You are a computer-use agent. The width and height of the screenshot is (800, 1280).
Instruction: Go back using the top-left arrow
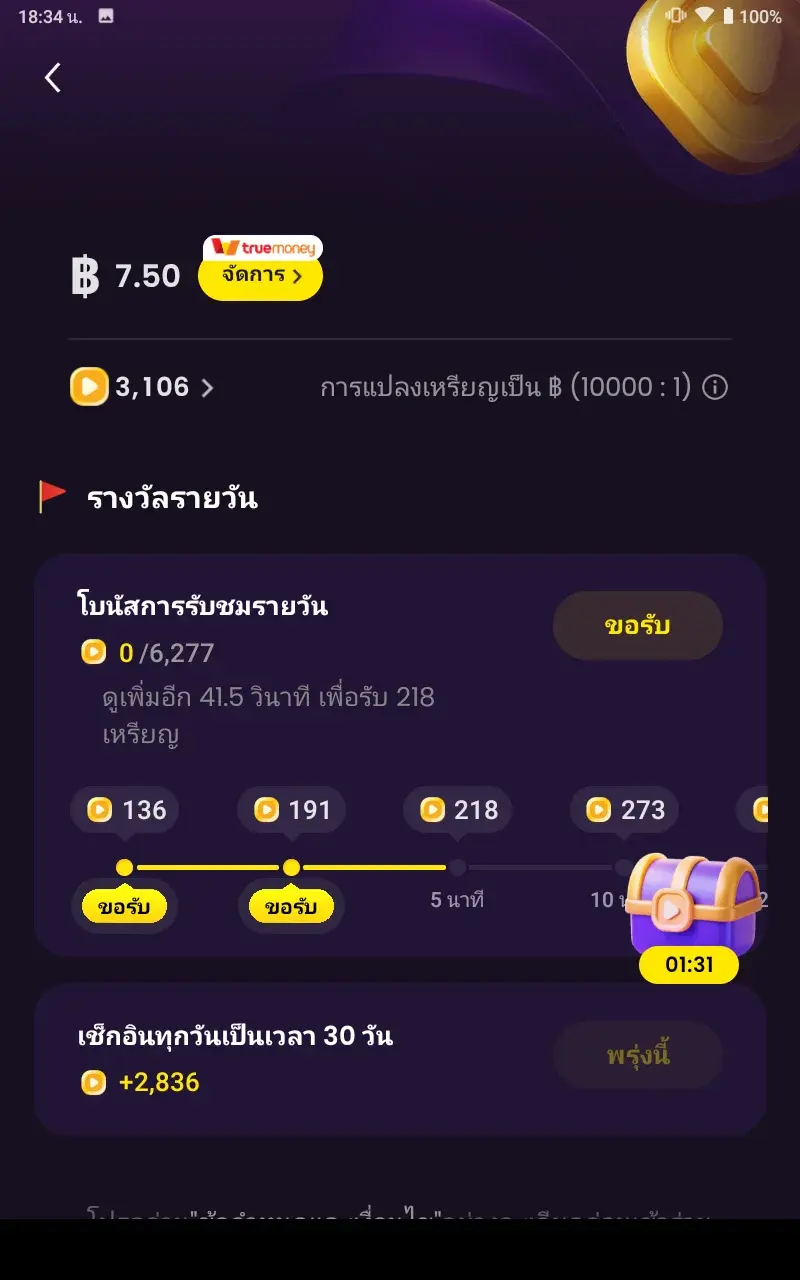pyautogui.click(x=53, y=77)
